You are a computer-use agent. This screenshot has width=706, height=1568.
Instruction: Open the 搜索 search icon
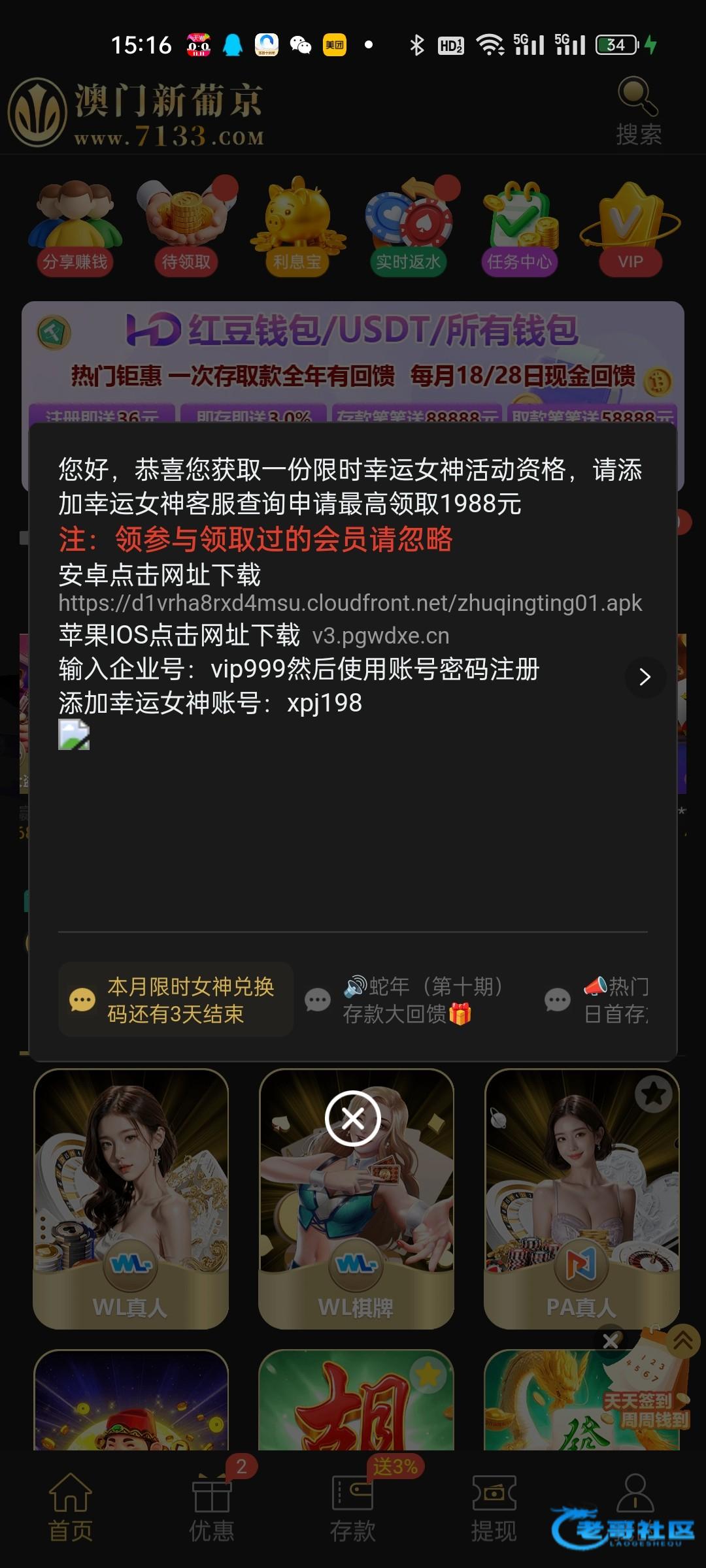tap(638, 111)
